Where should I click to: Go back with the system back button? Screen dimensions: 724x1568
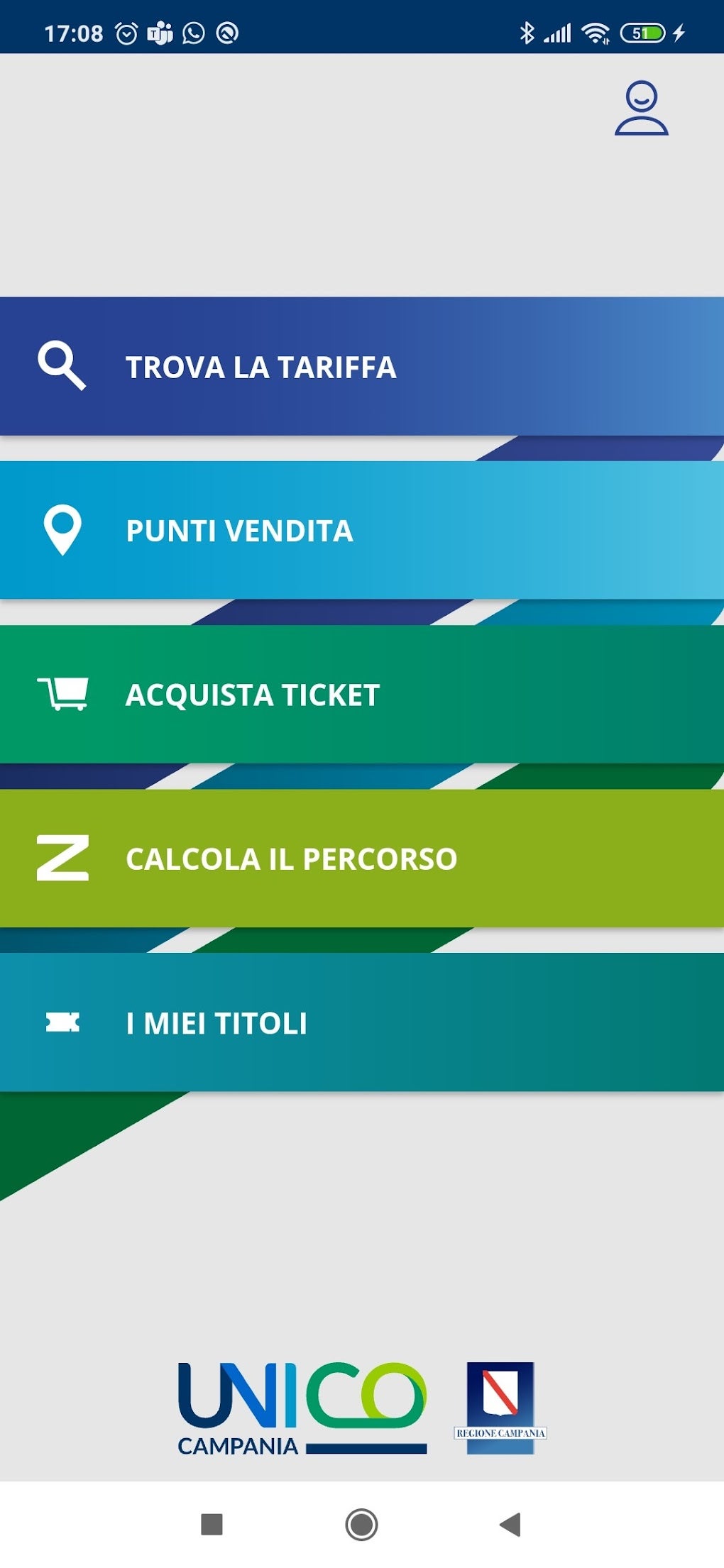[x=510, y=1524]
